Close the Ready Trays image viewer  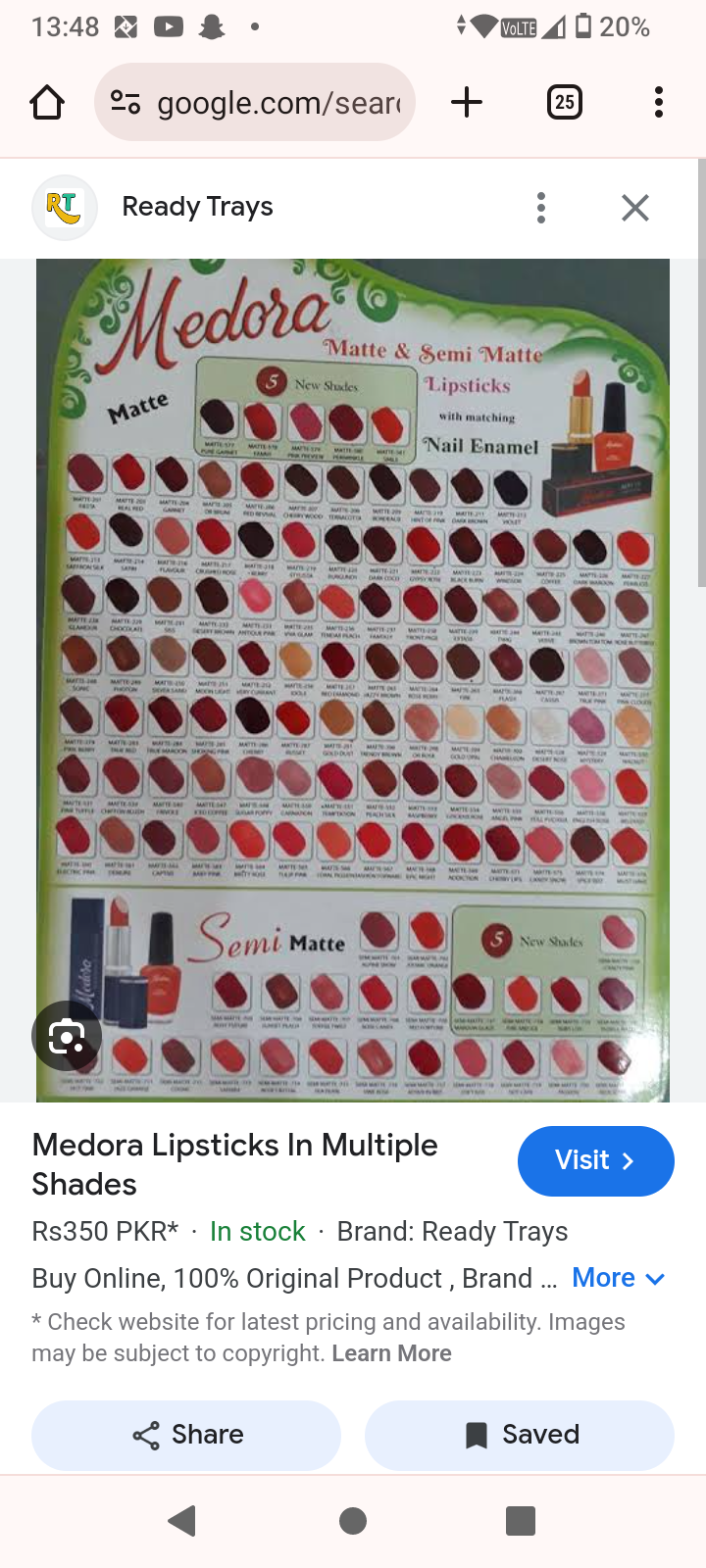click(x=635, y=208)
